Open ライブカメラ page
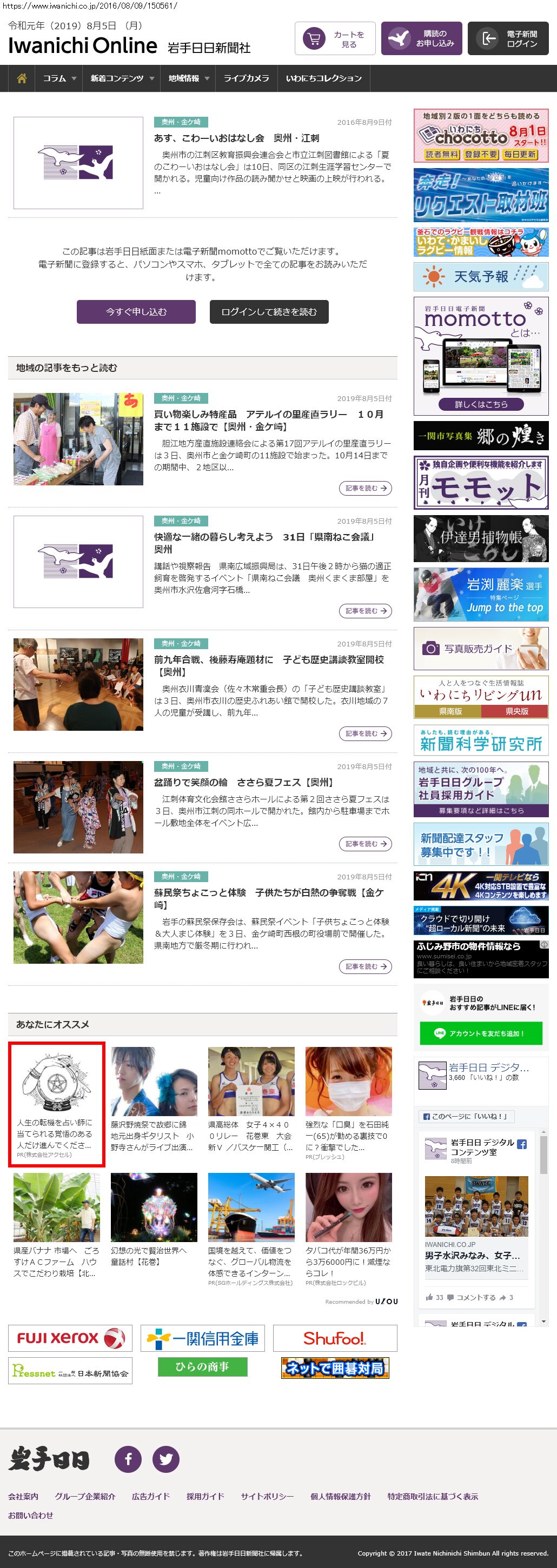This screenshot has width=557, height=1568. [246, 78]
